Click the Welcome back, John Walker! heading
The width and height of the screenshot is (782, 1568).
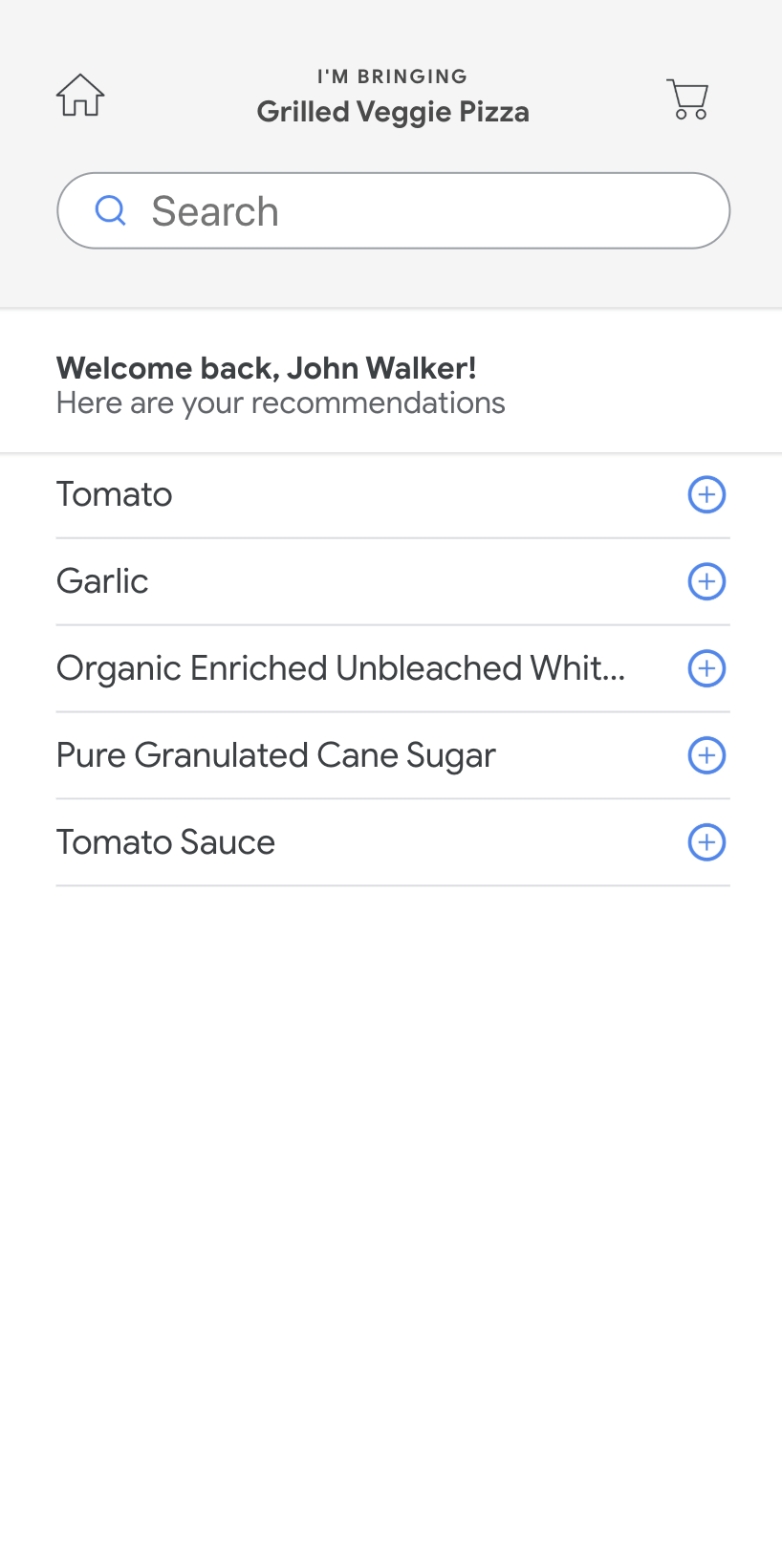267,368
